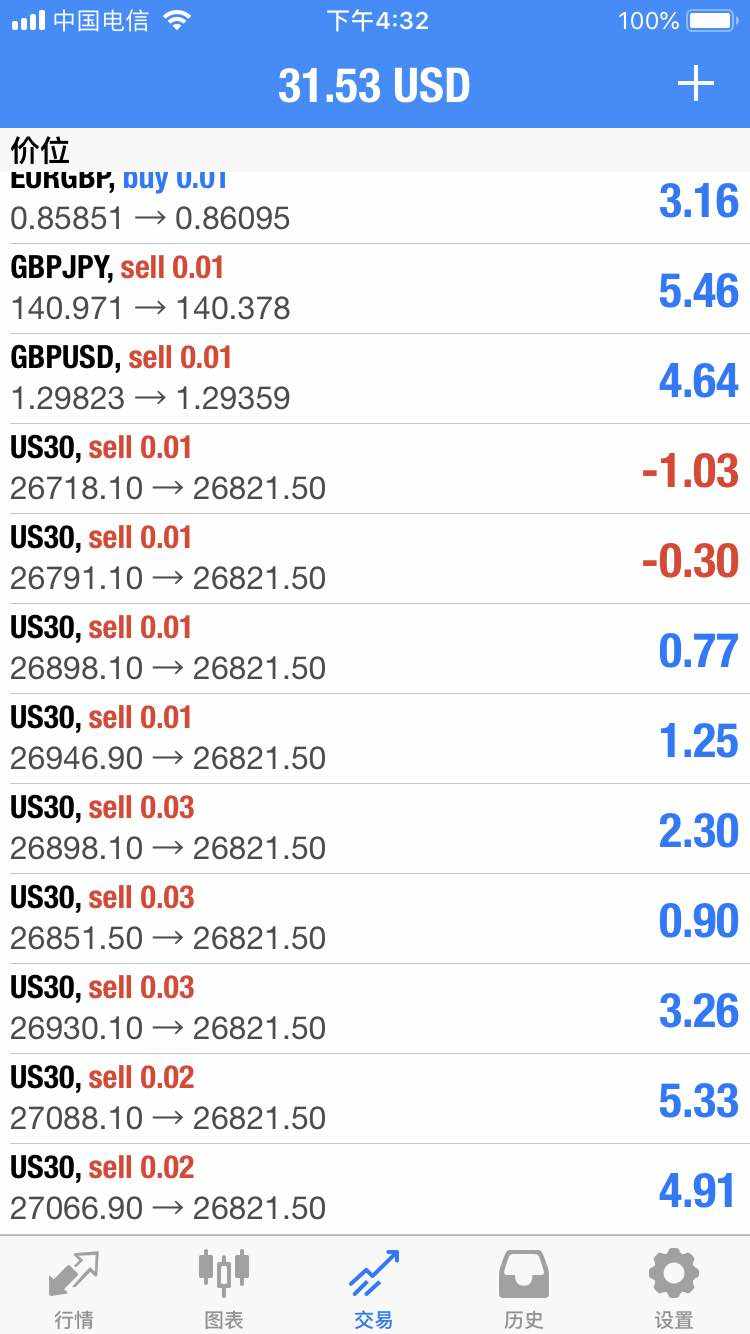View the US30 position with profit 2.30
Viewport: 750px width, 1334px height.
click(x=375, y=829)
